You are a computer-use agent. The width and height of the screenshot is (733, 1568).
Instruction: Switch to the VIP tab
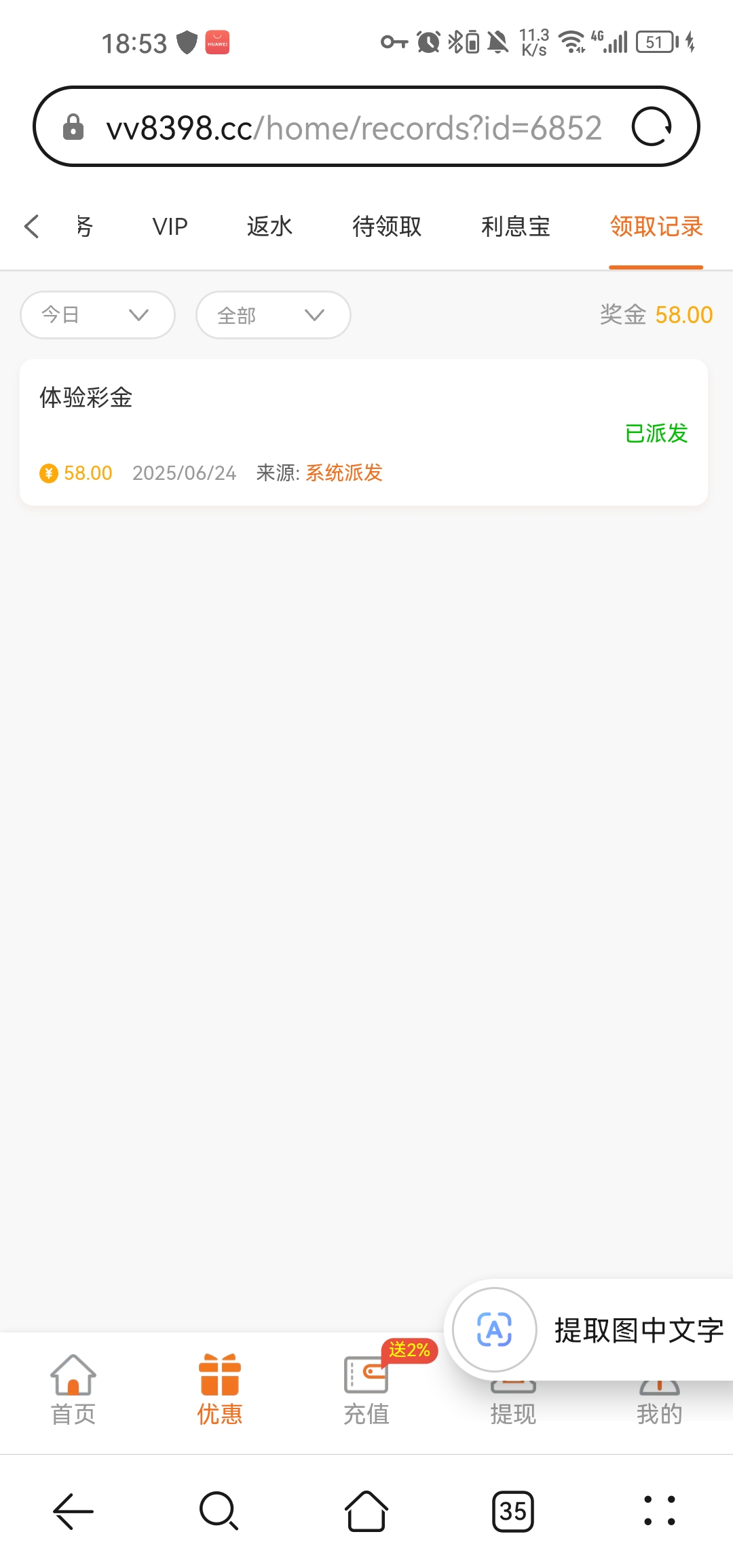coord(170,227)
